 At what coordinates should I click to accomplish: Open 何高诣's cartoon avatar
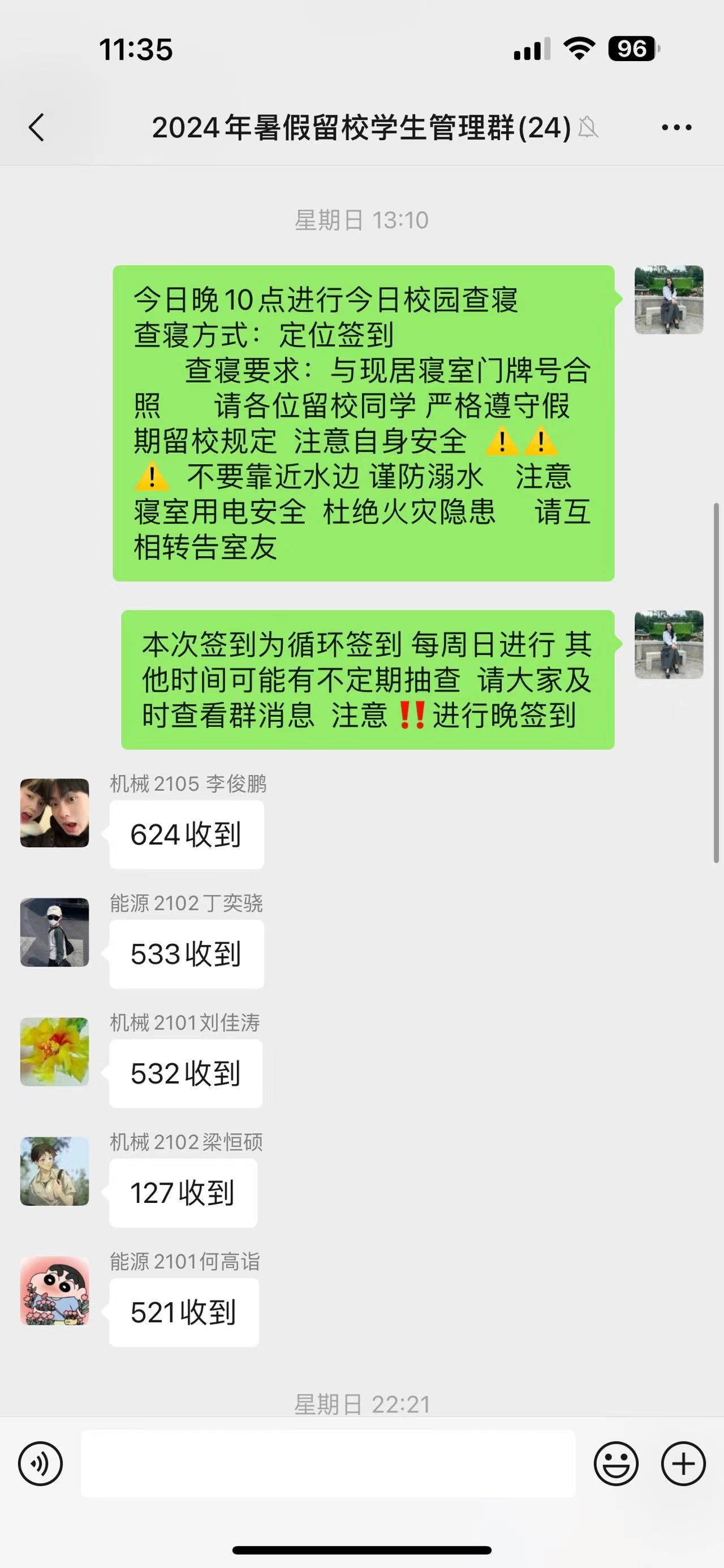(x=55, y=1290)
